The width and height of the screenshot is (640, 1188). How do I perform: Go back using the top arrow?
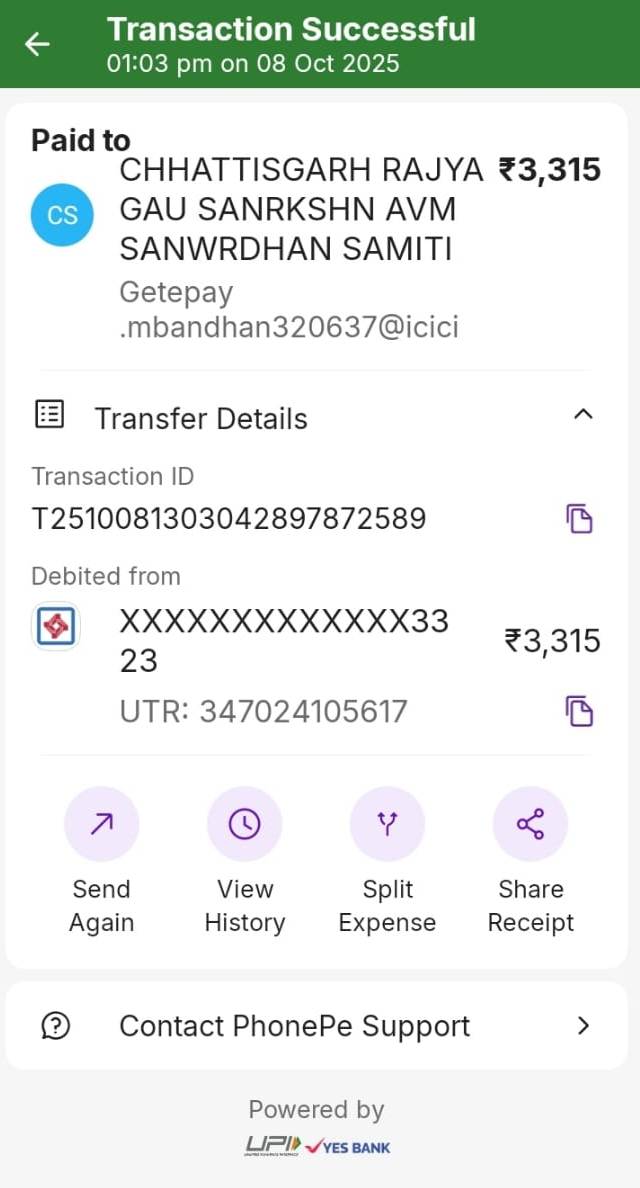[x=37, y=44]
